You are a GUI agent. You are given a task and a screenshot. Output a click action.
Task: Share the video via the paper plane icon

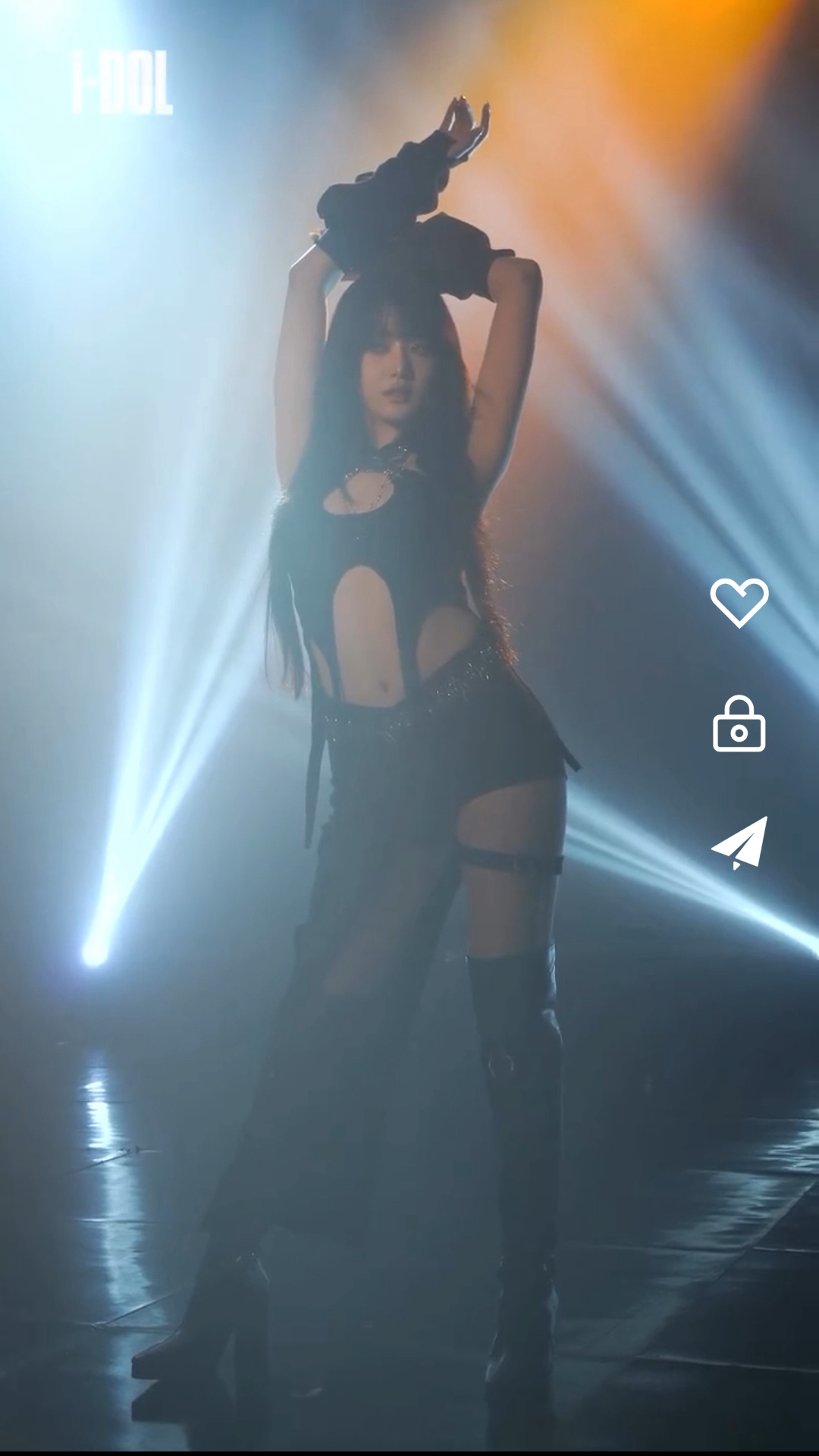pos(740,843)
